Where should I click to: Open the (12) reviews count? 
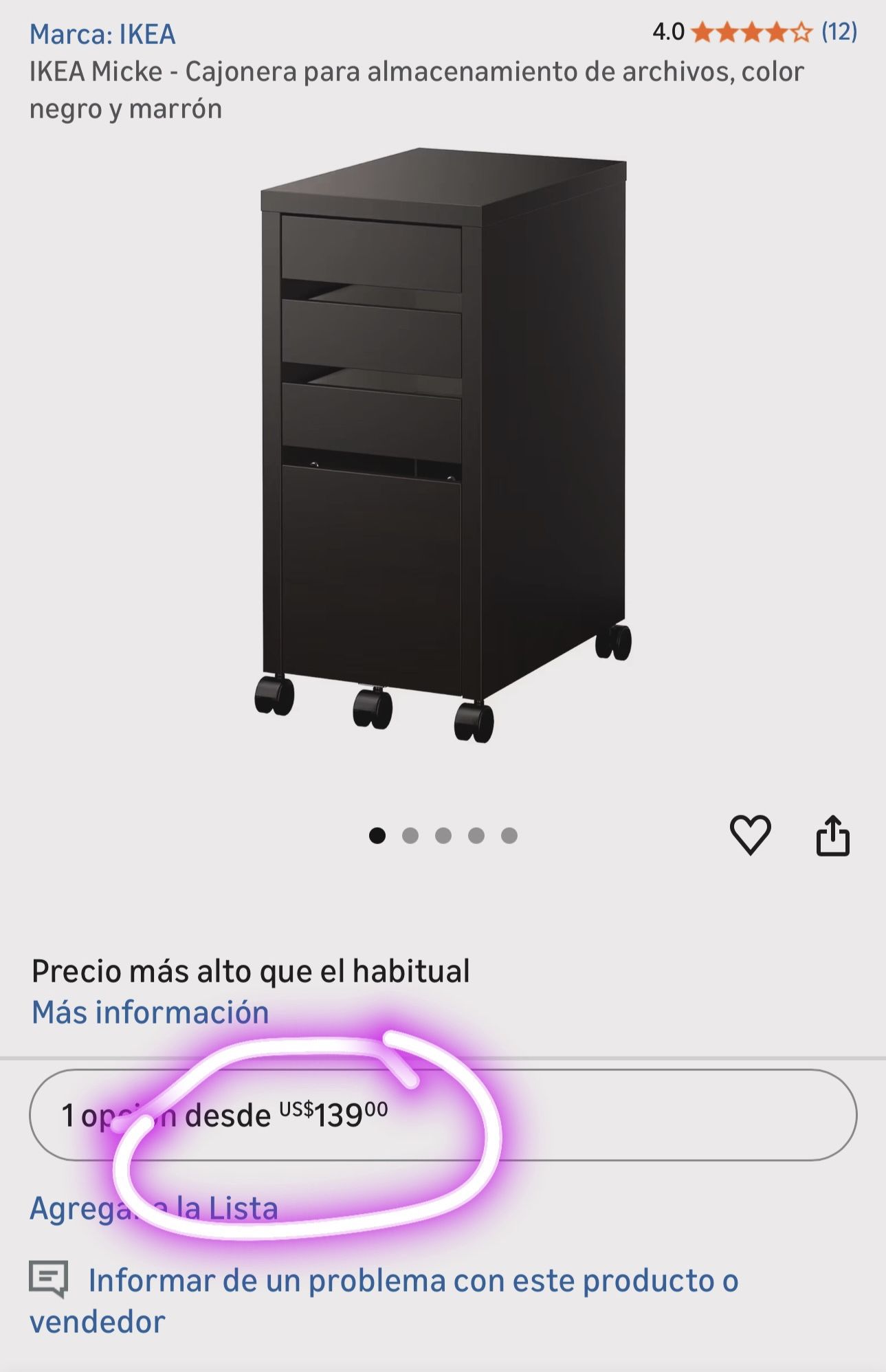839,31
